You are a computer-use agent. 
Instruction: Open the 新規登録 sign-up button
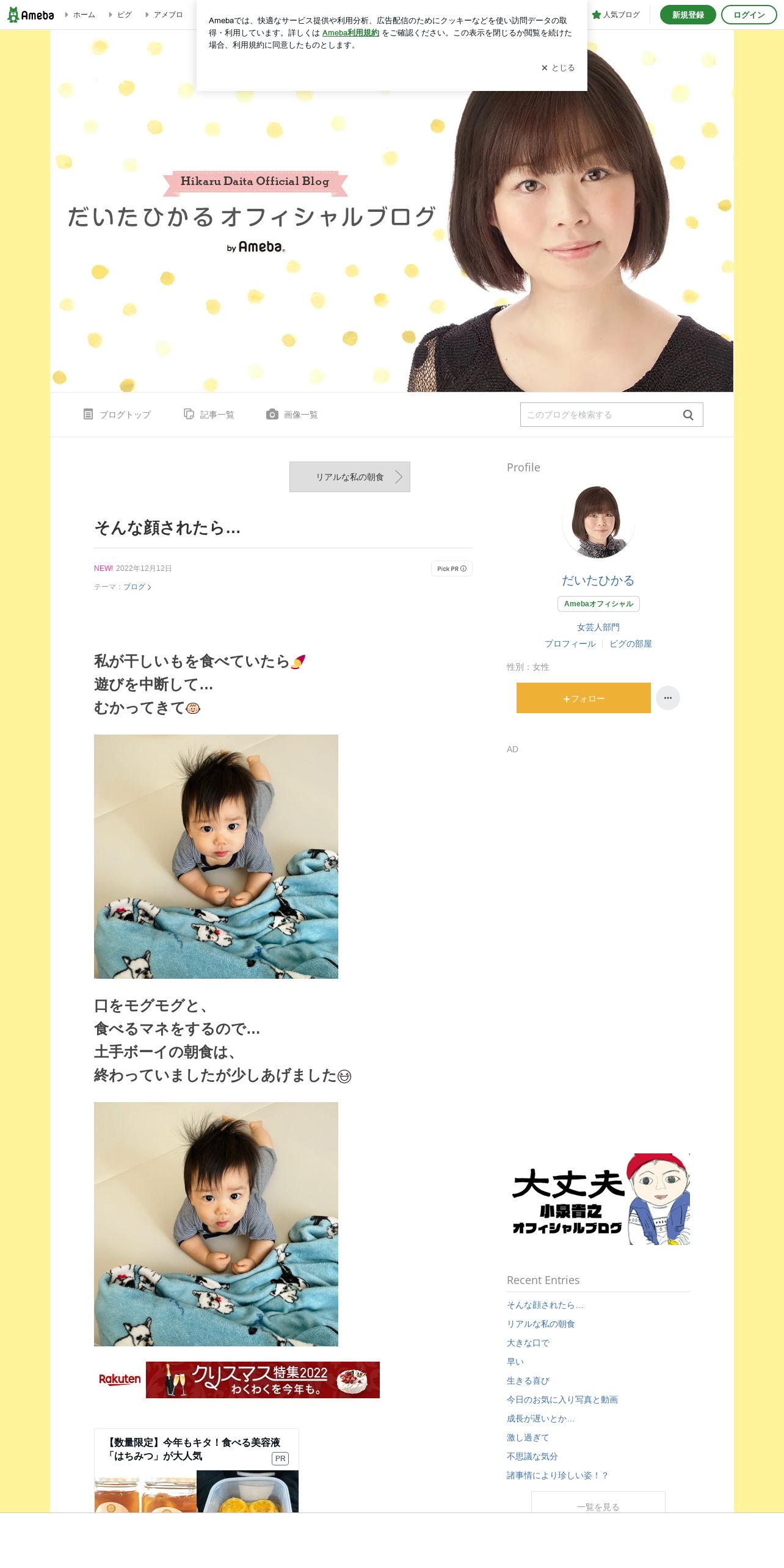coord(688,15)
